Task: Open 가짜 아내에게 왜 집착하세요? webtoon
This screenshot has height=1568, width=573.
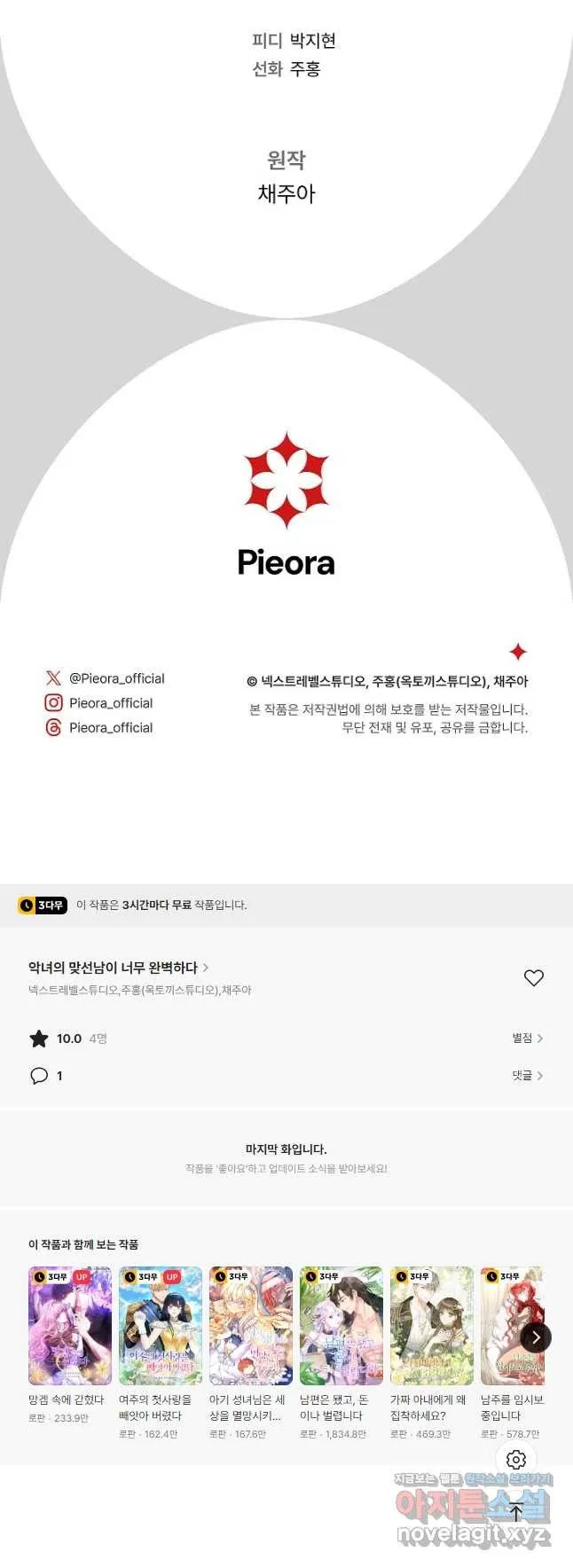Action: (432, 1326)
